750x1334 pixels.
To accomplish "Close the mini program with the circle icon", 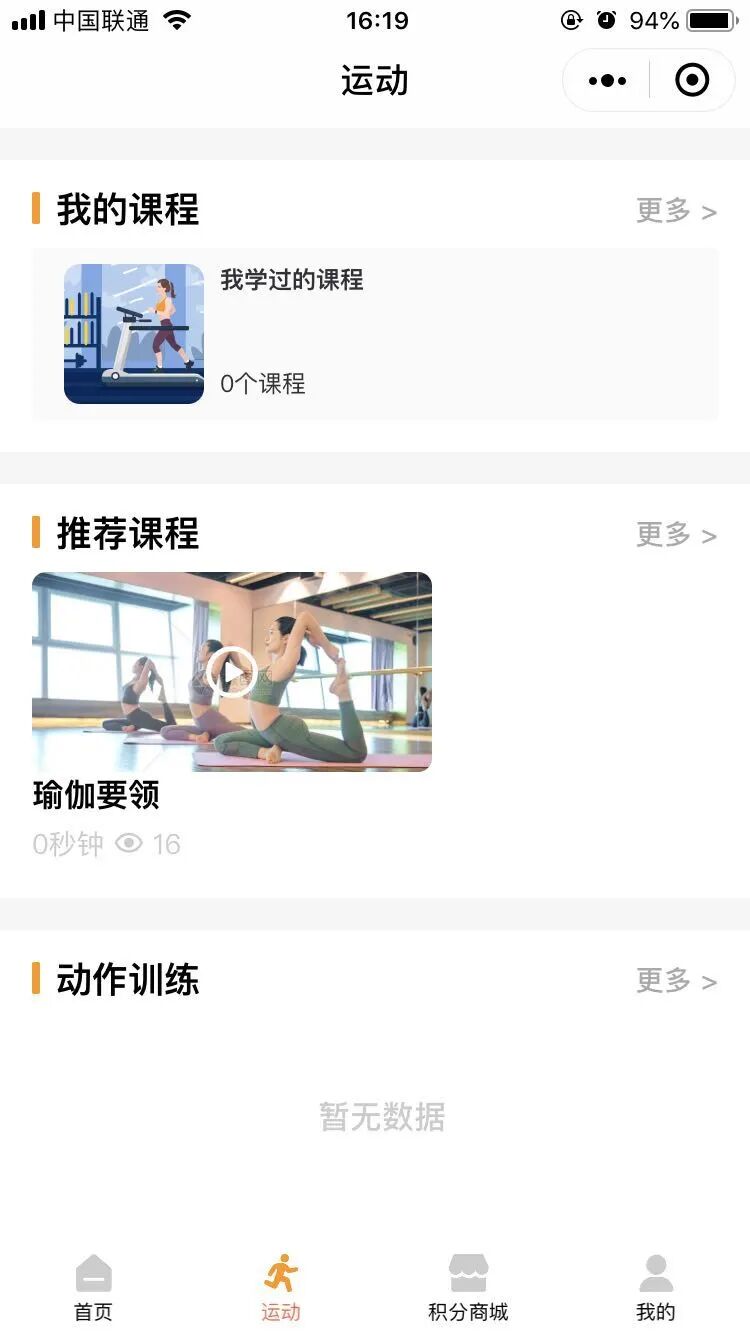I will 692,81.
